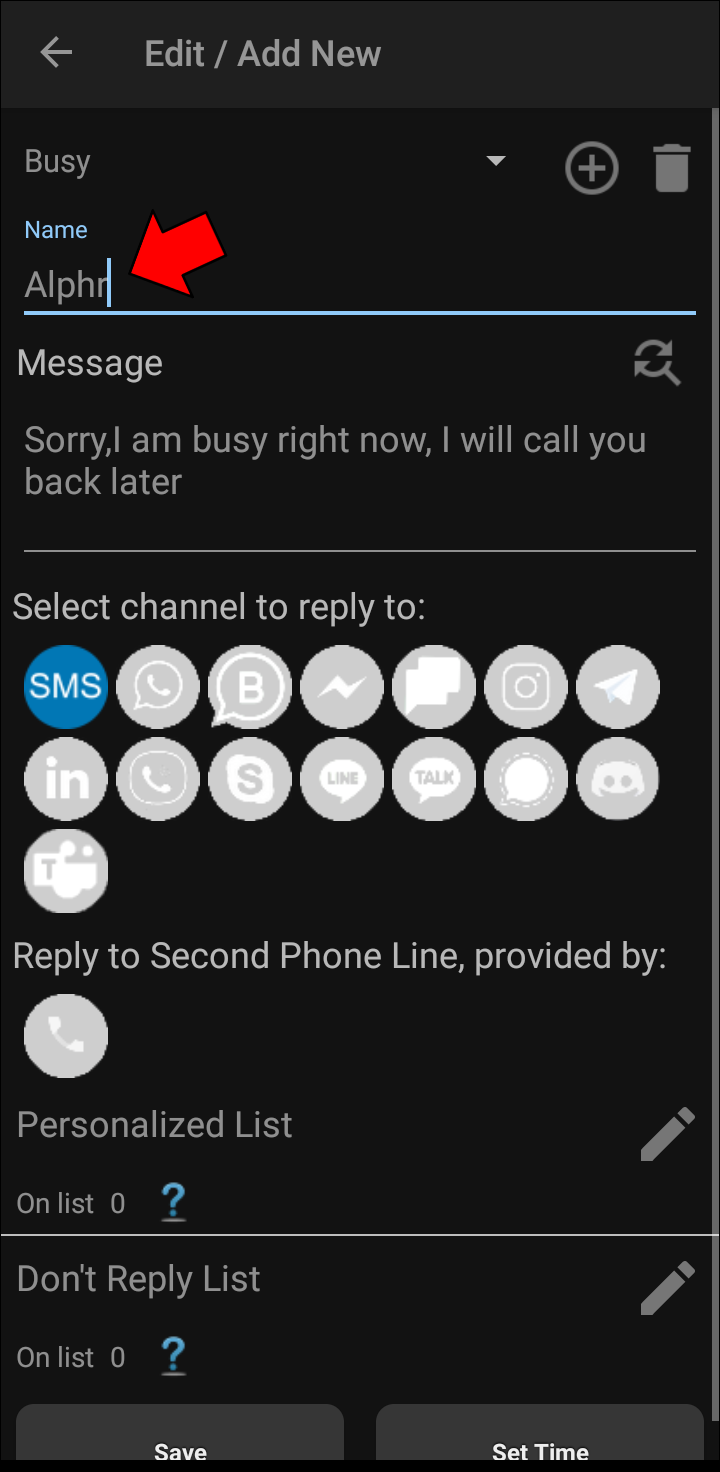Go back from Edit / Add New
This screenshot has width=720, height=1472.
(x=56, y=53)
